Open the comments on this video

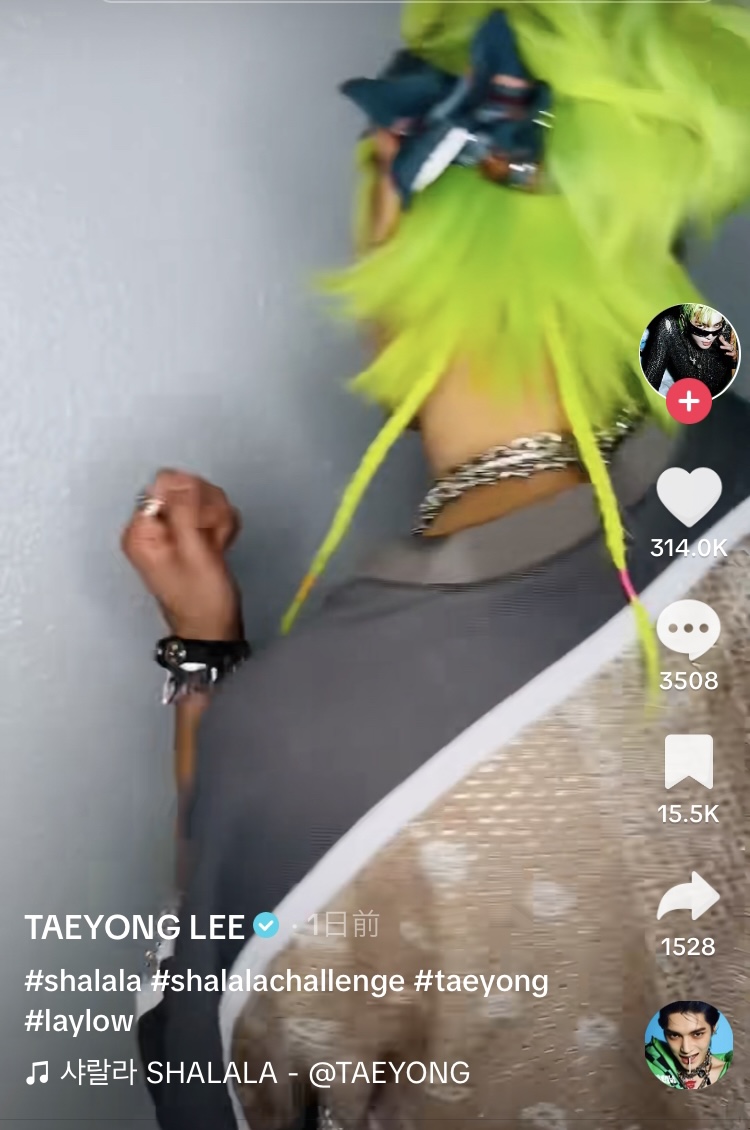[688, 631]
